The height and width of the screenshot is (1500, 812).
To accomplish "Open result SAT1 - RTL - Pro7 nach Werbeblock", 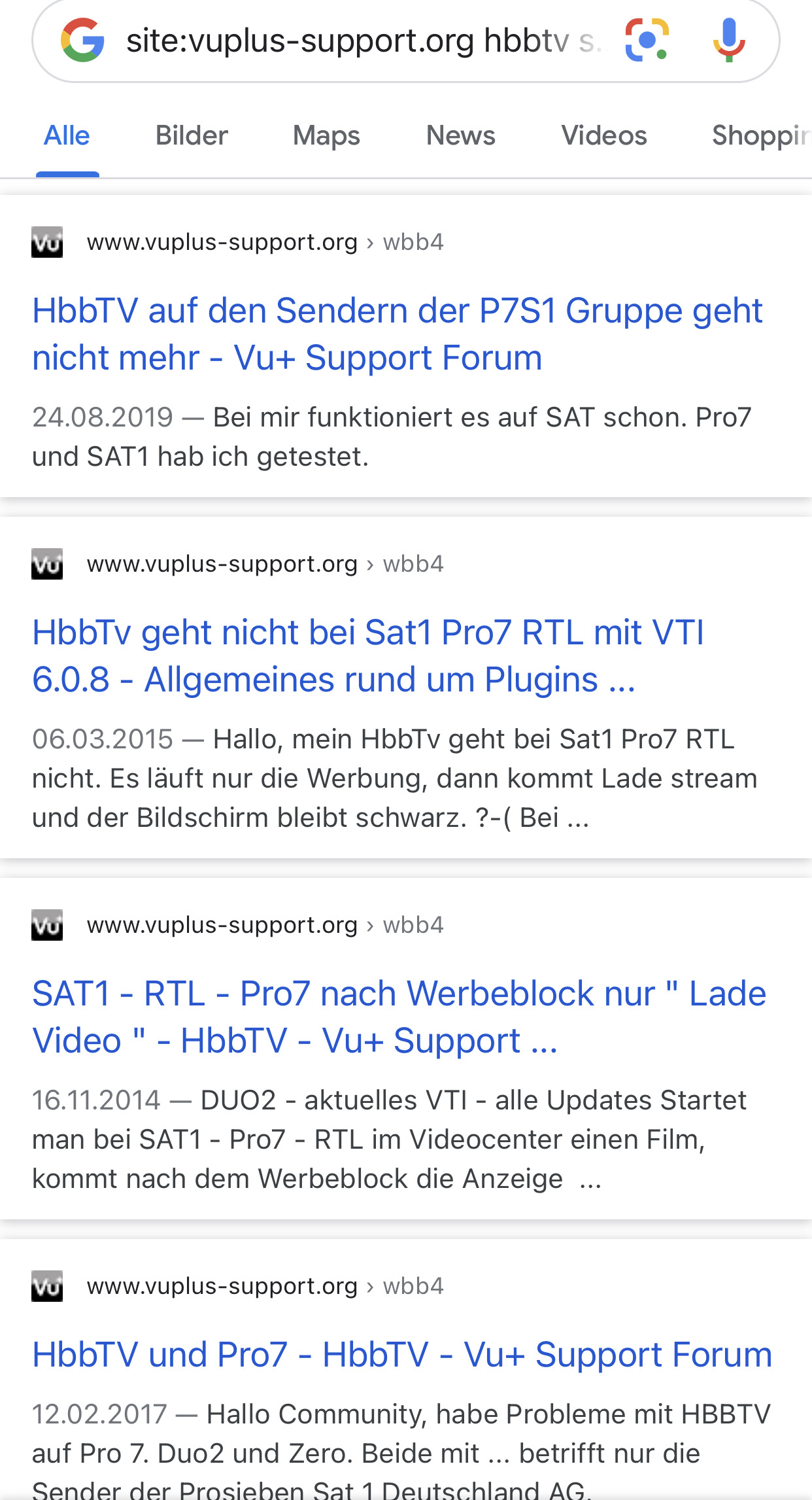I will [x=399, y=1017].
